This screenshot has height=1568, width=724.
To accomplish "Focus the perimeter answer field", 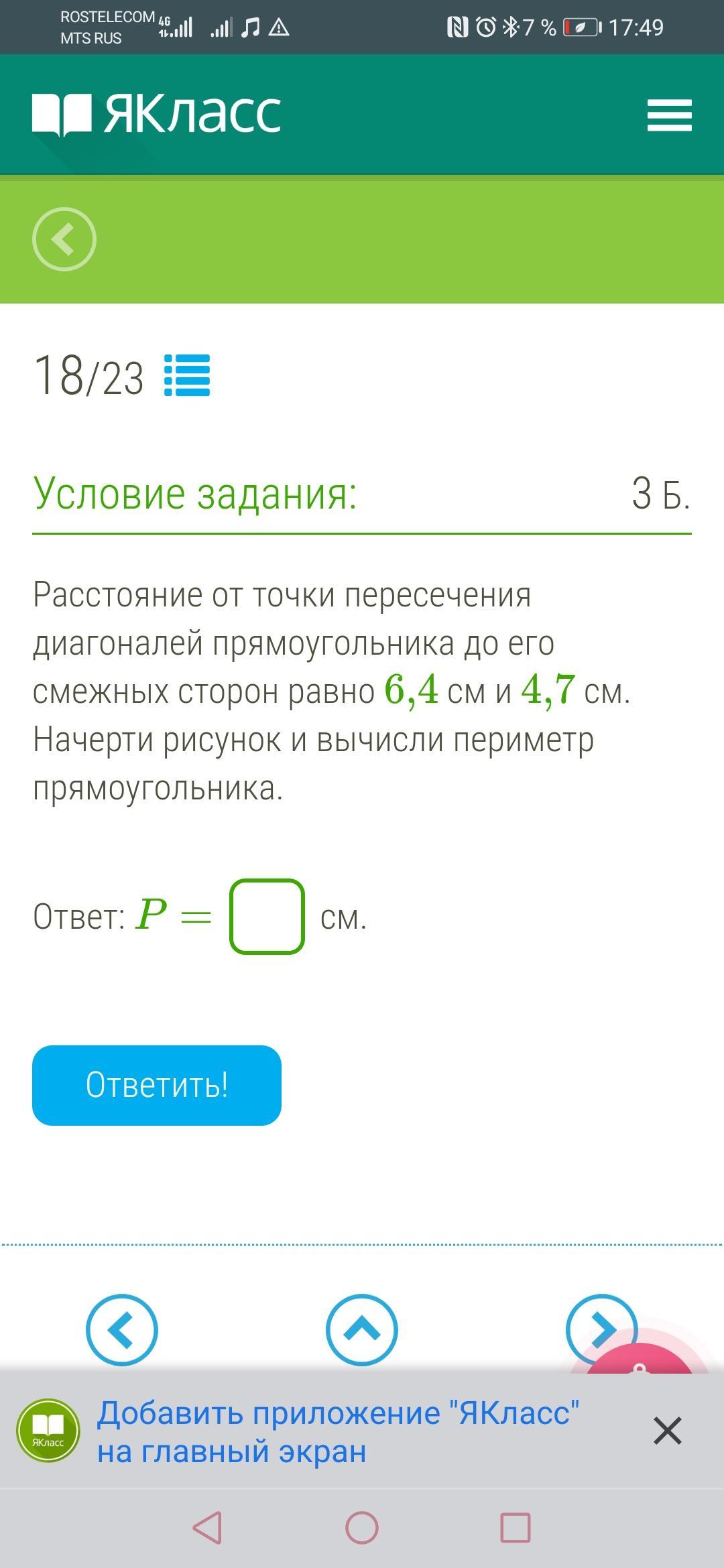I will pos(267,916).
